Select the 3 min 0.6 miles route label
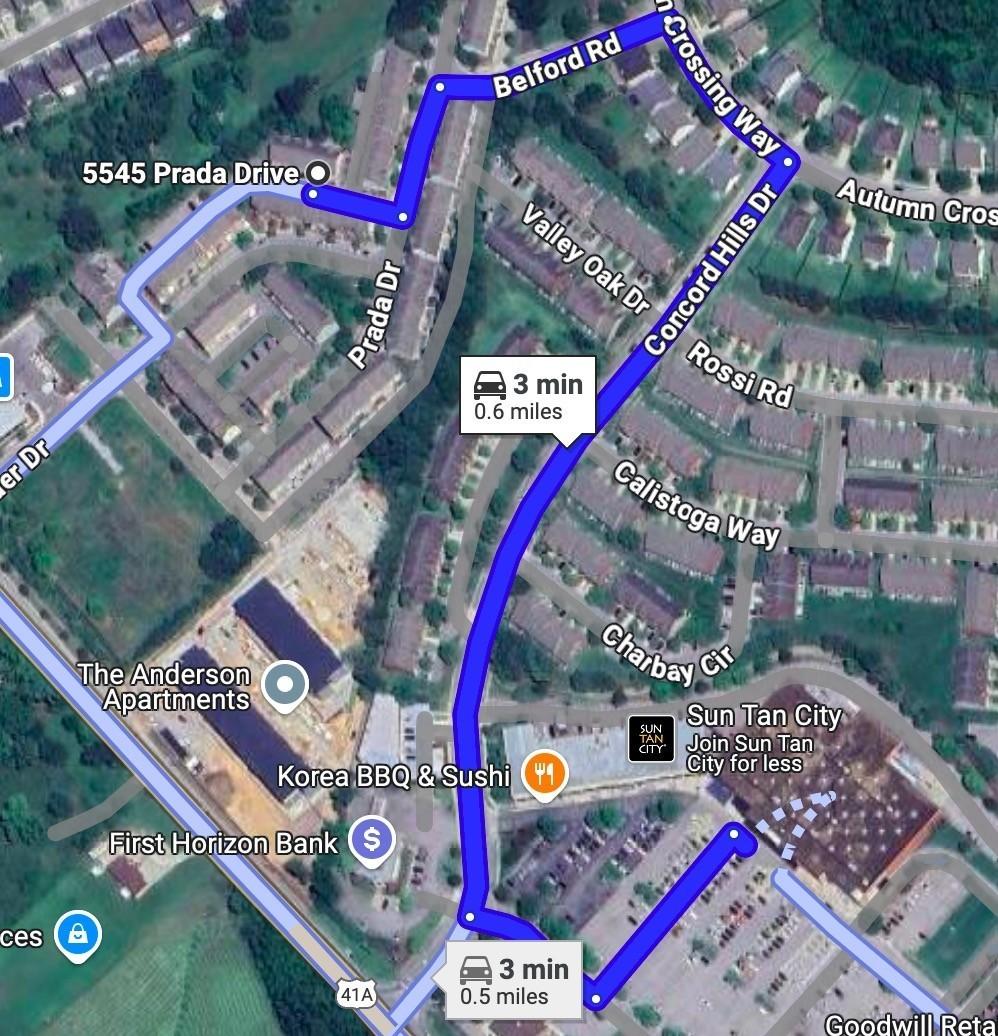Screen dimensions: 998x1036 (x=528, y=395)
